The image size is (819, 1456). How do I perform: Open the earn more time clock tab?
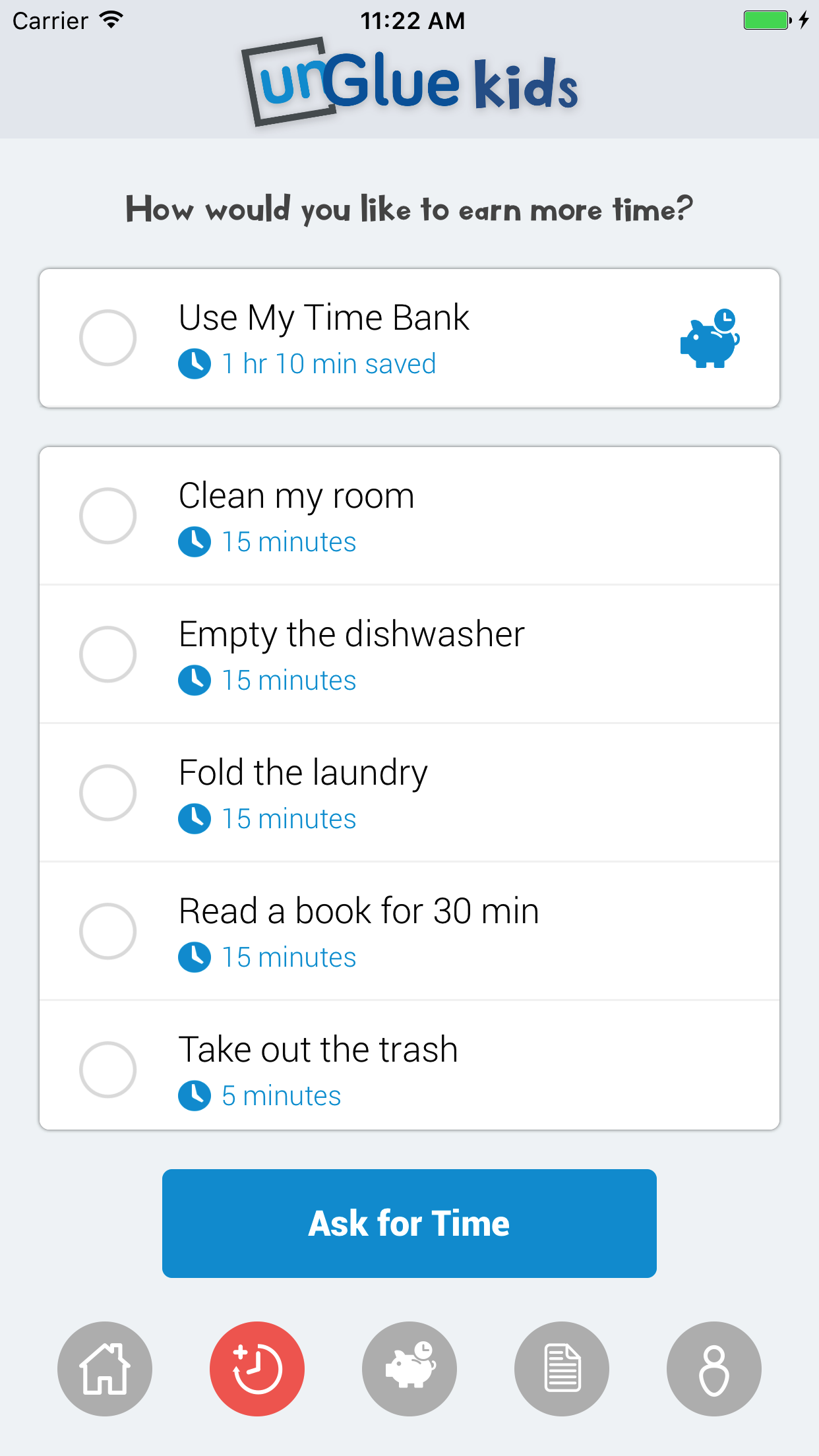[x=257, y=1368]
